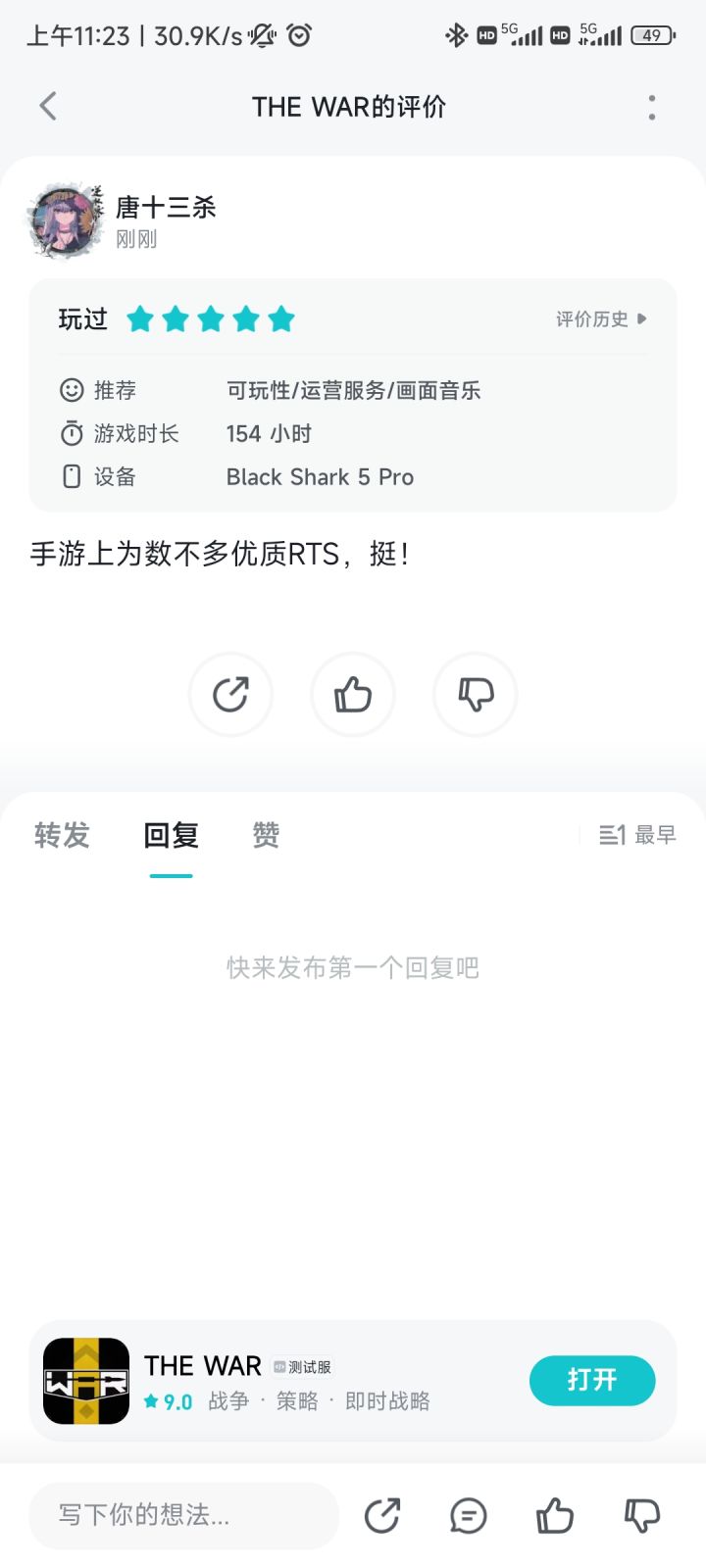Viewport: 706px width, 1568px height.
Task: Tap the share icon in the bottom bar
Action: pyautogui.click(x=382, y=1515)
